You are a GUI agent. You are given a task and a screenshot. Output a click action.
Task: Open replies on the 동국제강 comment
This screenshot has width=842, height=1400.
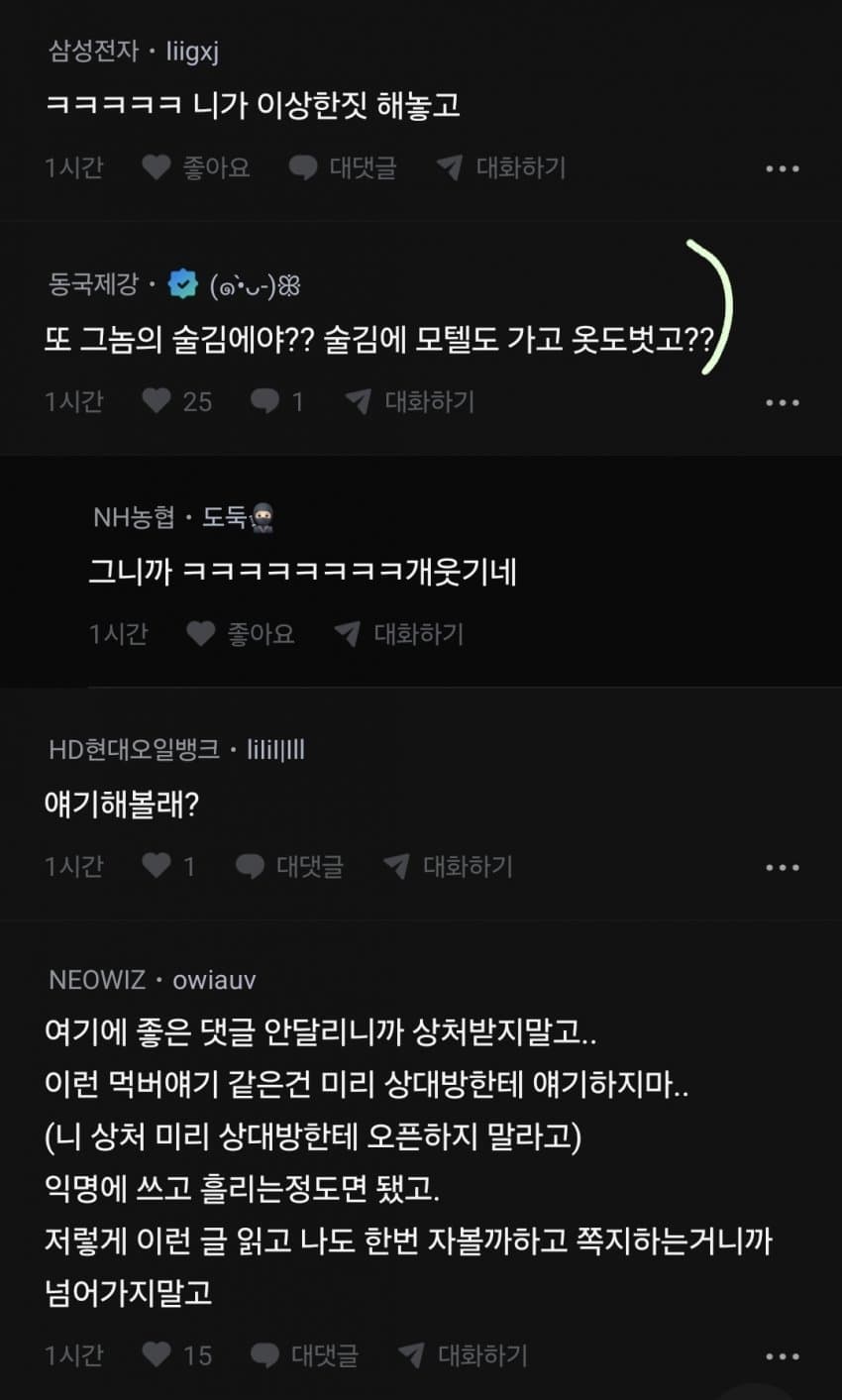coord(277,401)
